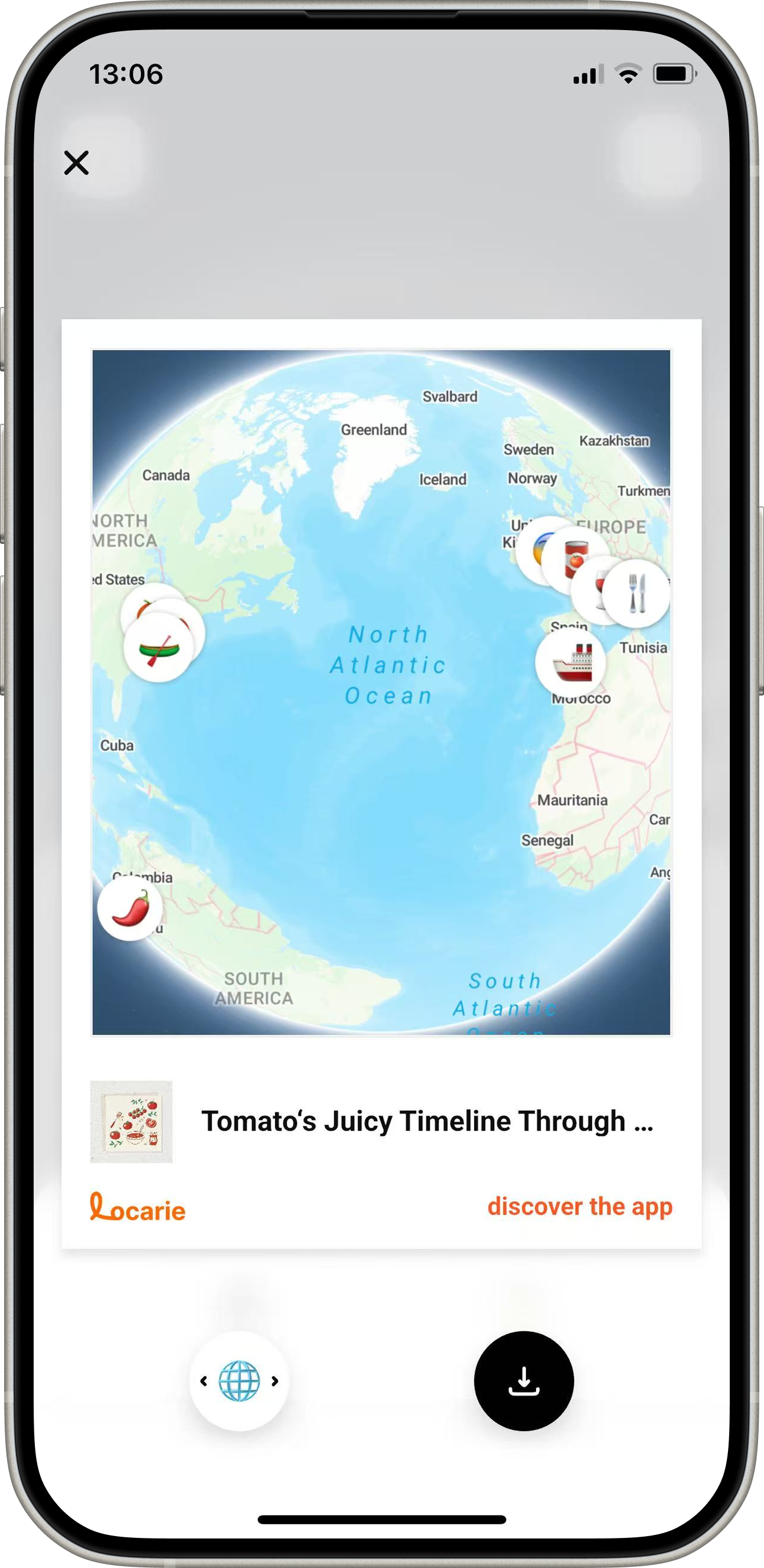Image resolution: width=764 pixels, height=1568 pixels.
Task: Download the map share image
Action: click(x=524, y=1381)
